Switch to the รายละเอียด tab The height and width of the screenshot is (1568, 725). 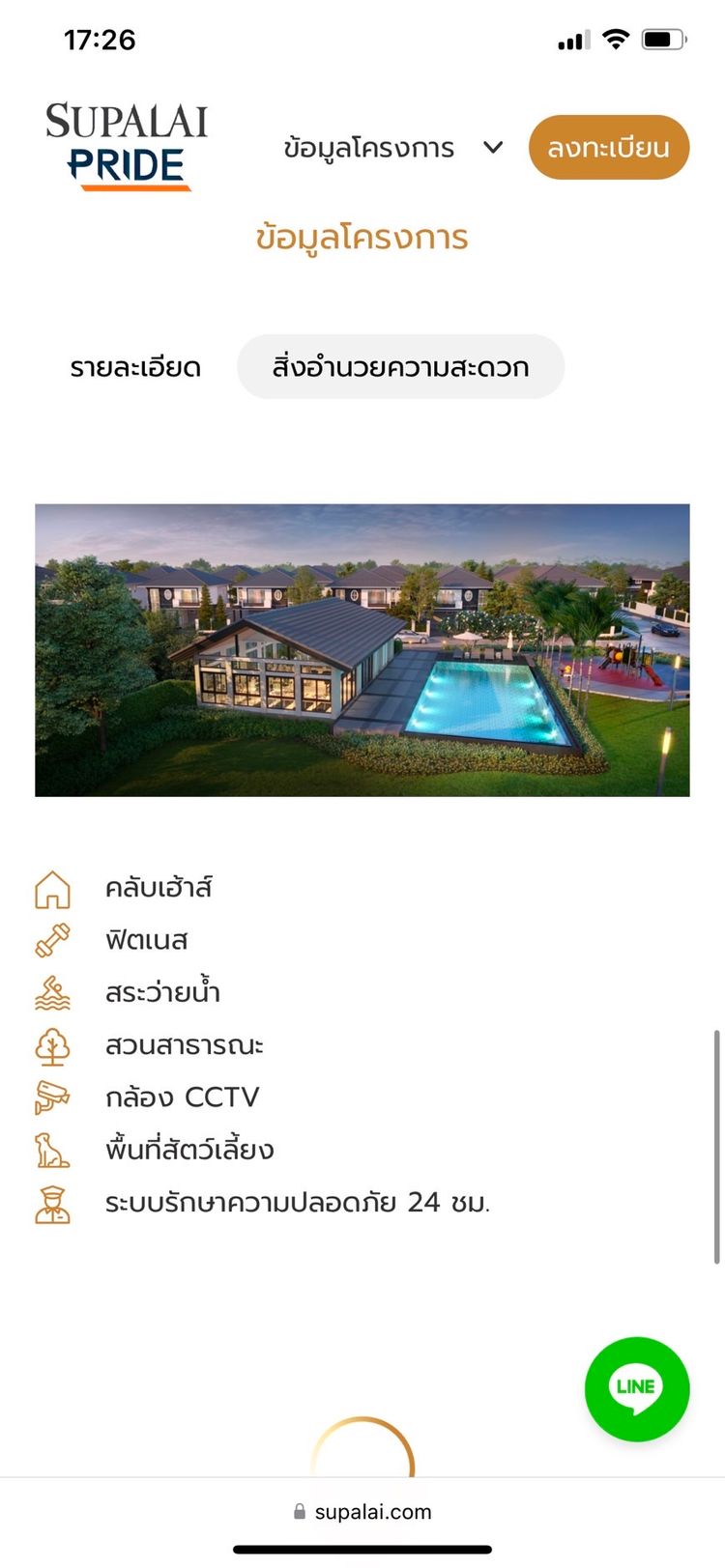point(135,368)
